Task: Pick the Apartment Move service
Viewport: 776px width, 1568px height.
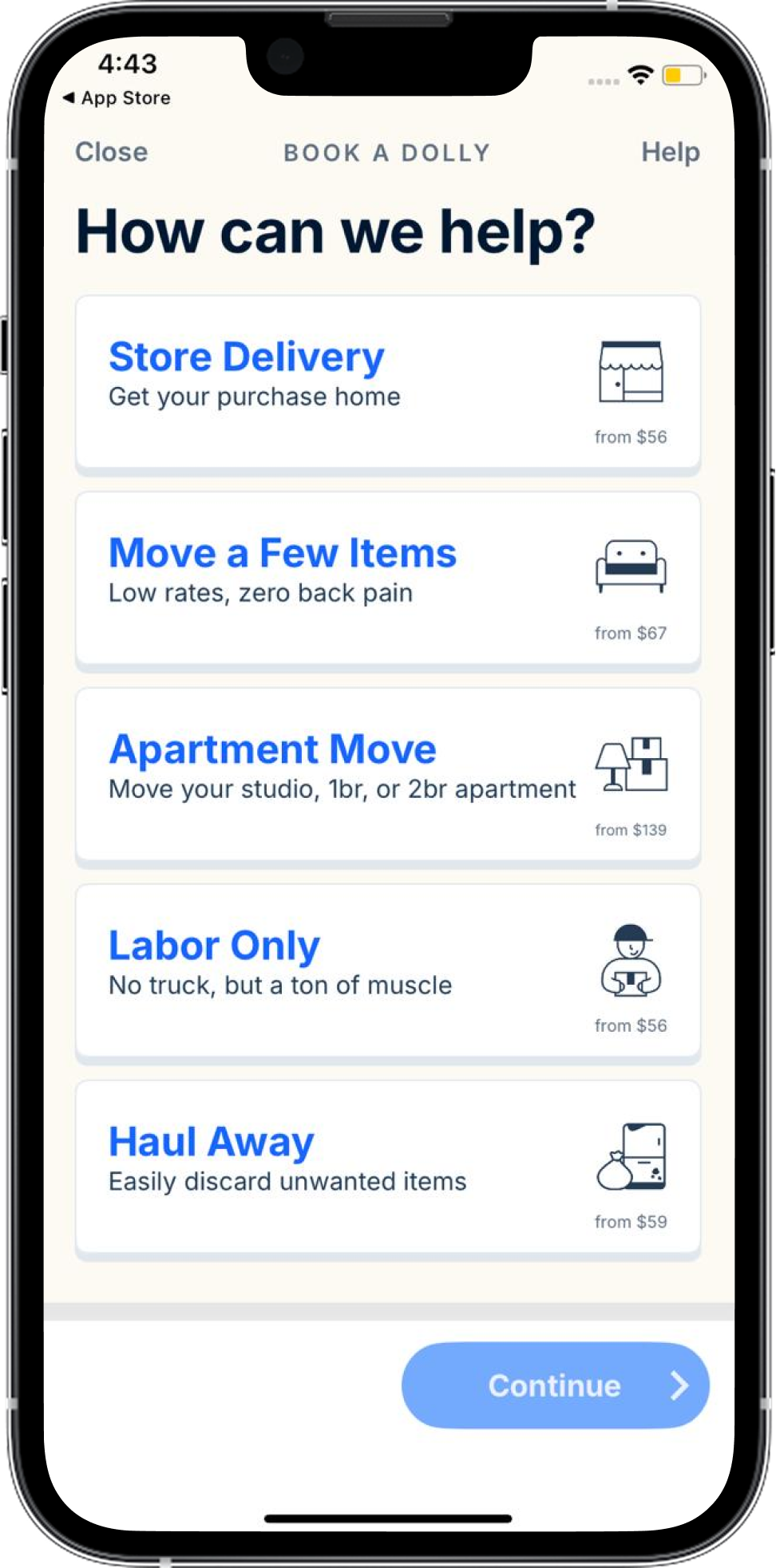Action: (x=388, y=776)
